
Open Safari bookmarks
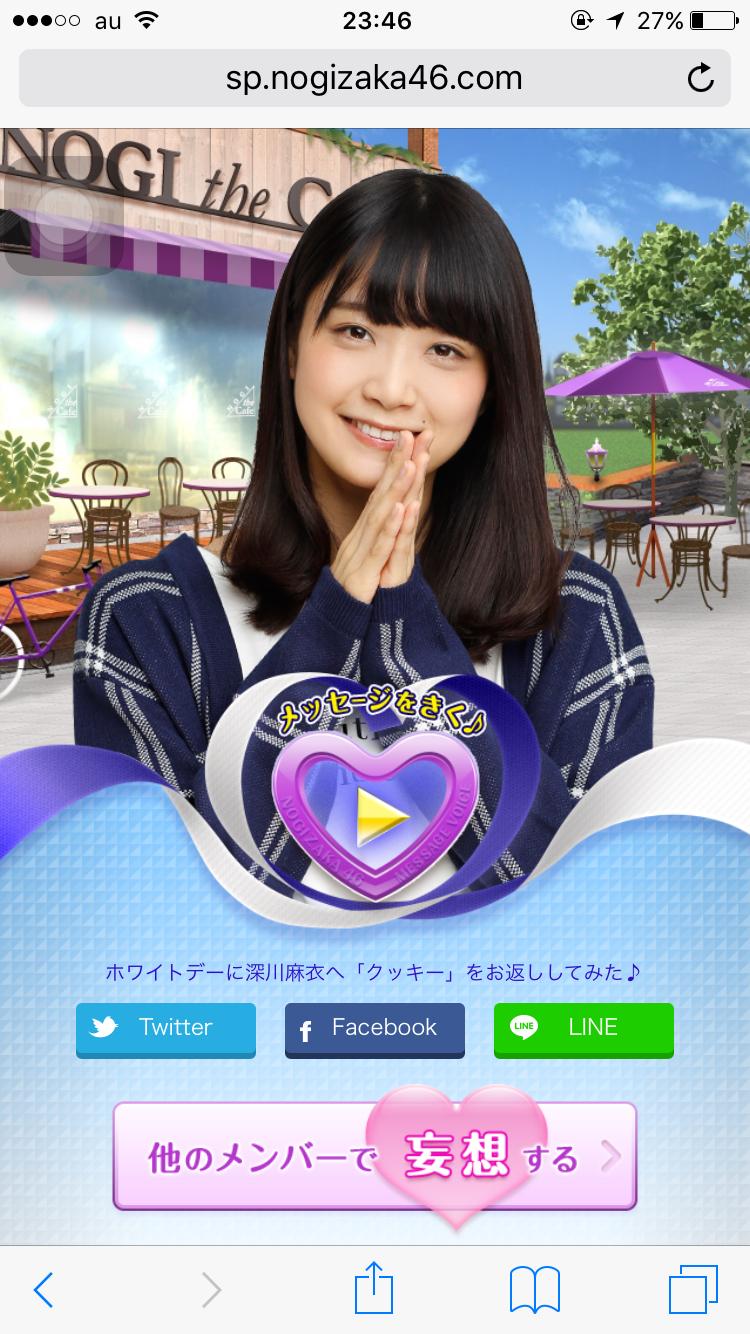pos(534,1290)
